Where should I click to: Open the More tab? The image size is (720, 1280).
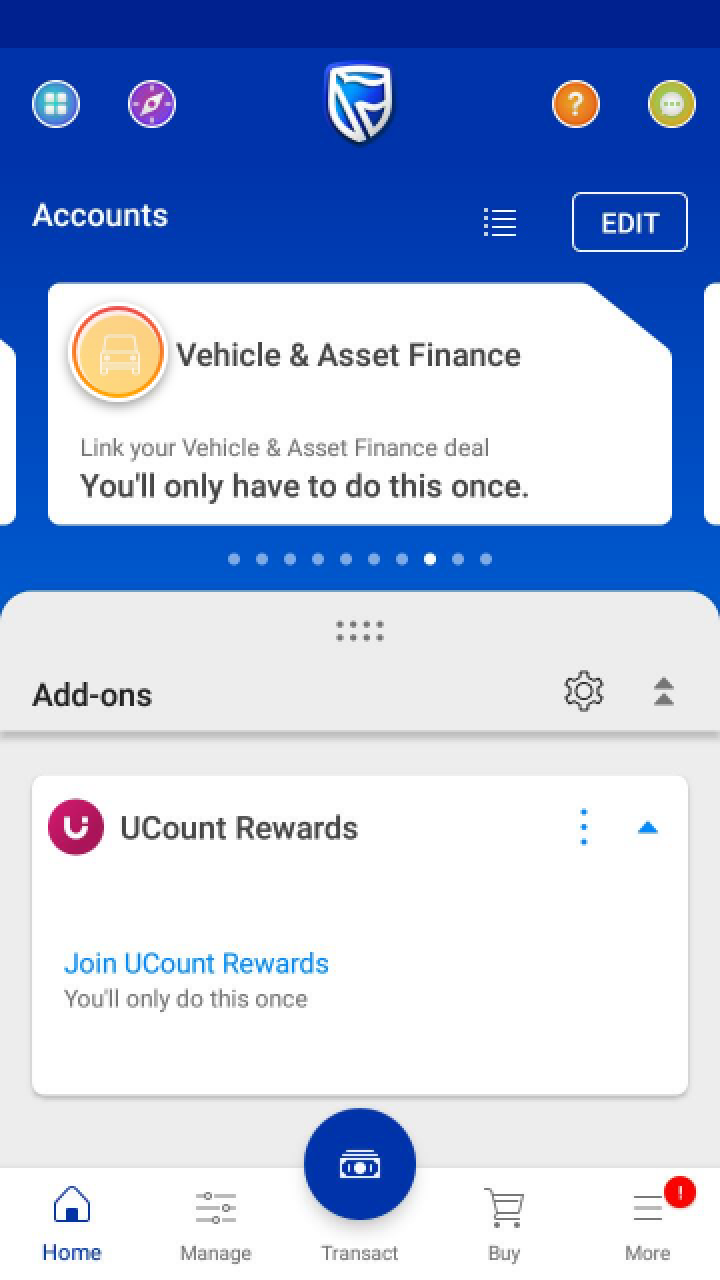tap(648, 1224)
